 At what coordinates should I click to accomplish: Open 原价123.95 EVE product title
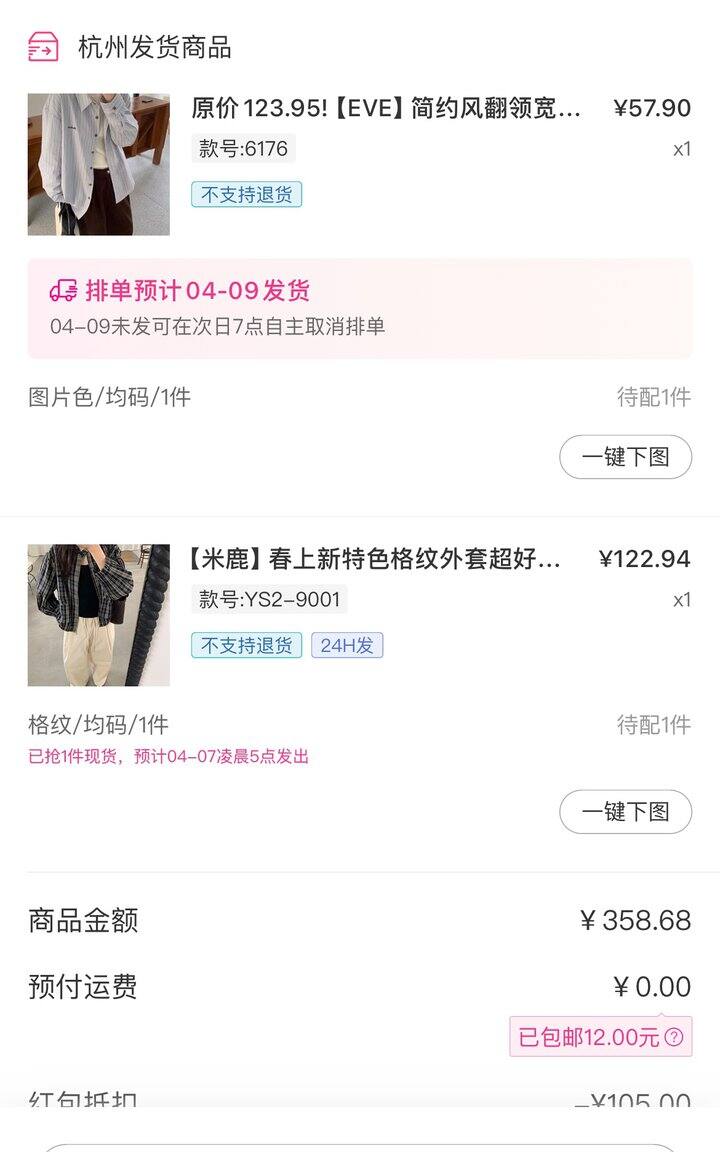[386, 109]
